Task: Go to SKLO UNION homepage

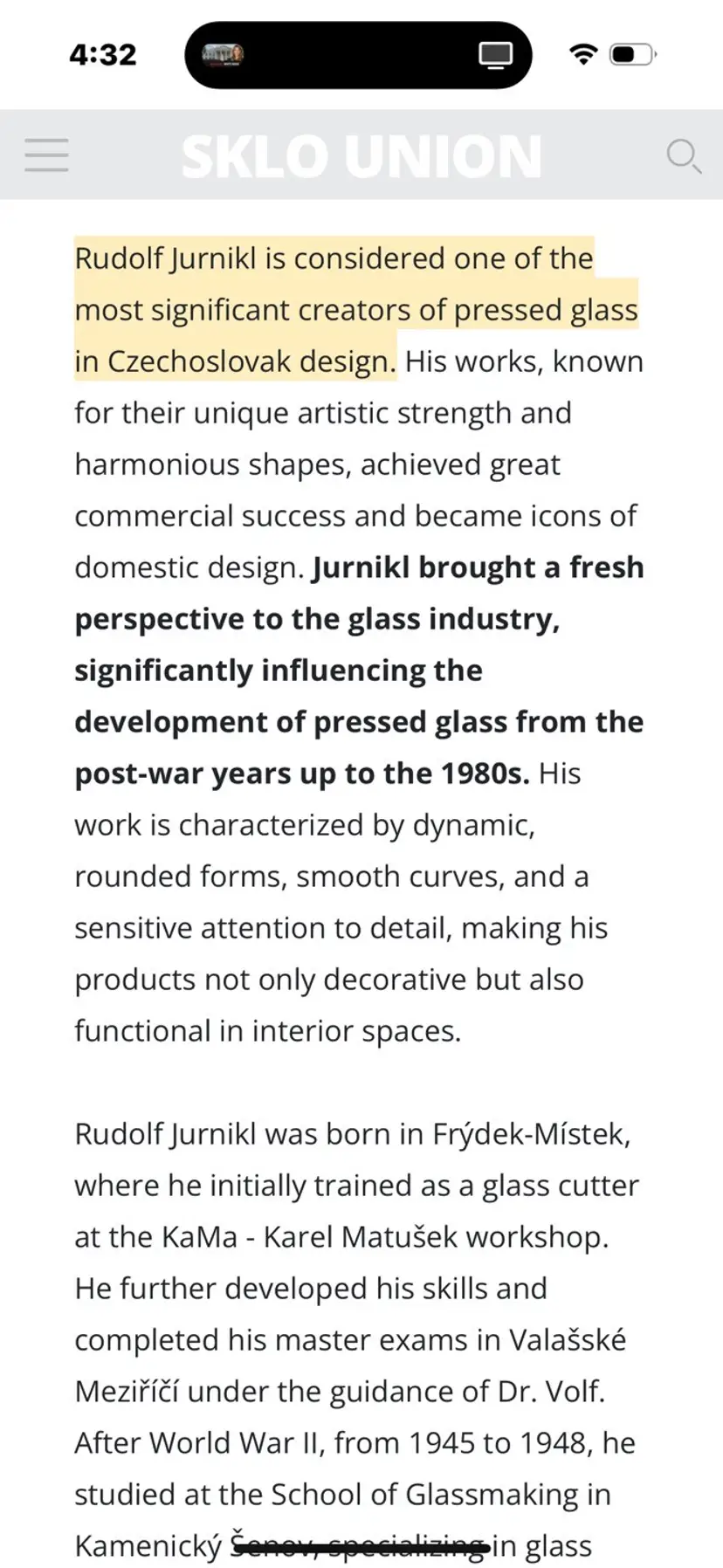Action: [x=361, y=156]
